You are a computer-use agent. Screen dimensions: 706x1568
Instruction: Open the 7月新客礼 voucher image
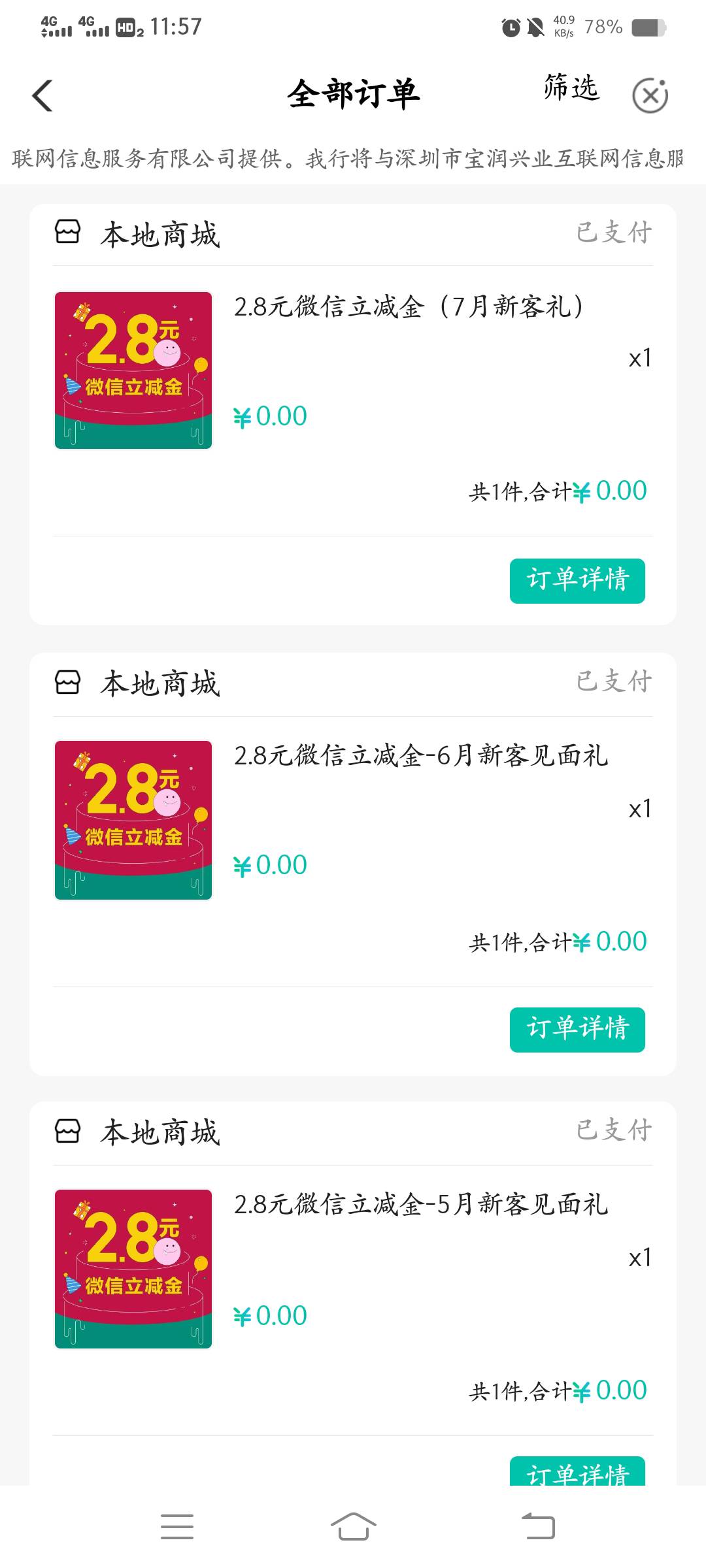click(133, 370)
